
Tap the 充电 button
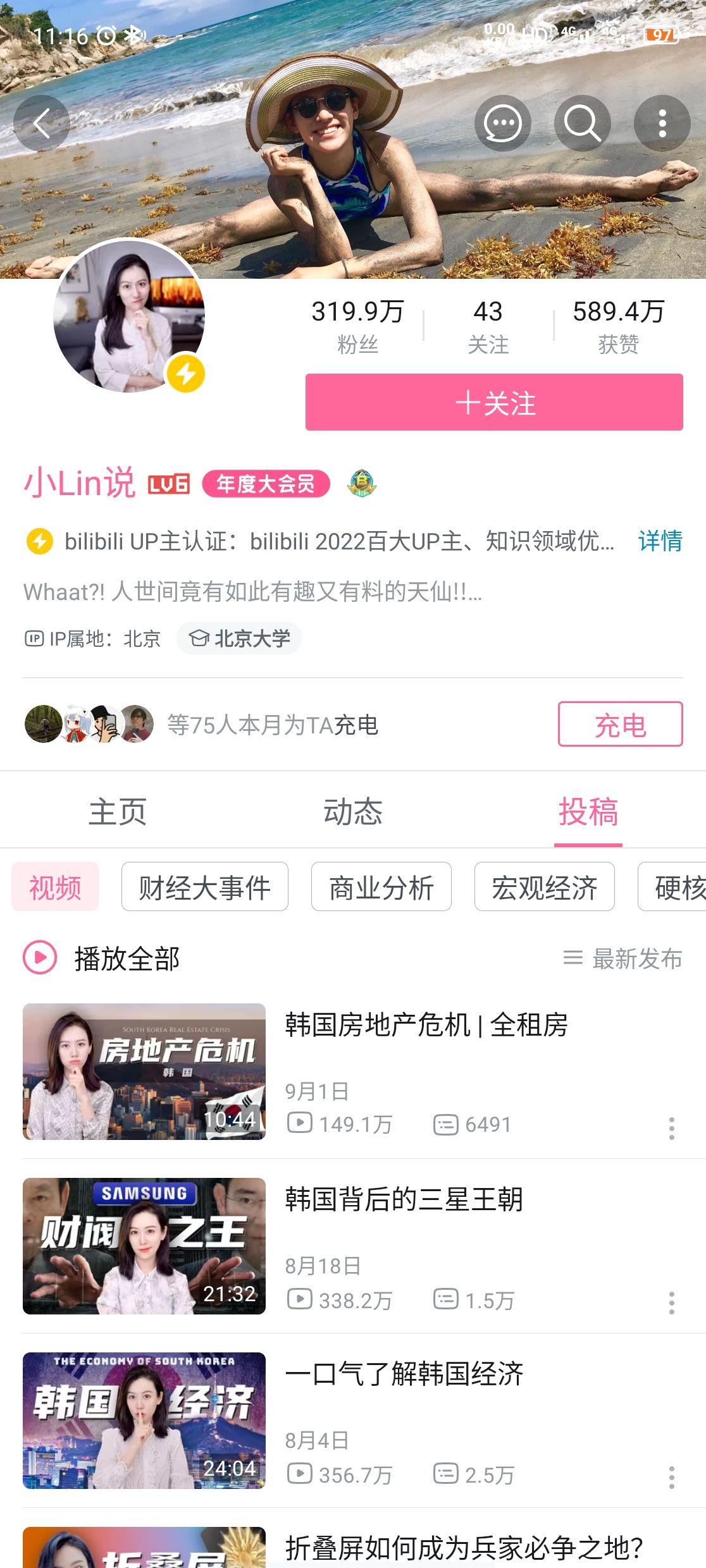(x=620, y=724)
